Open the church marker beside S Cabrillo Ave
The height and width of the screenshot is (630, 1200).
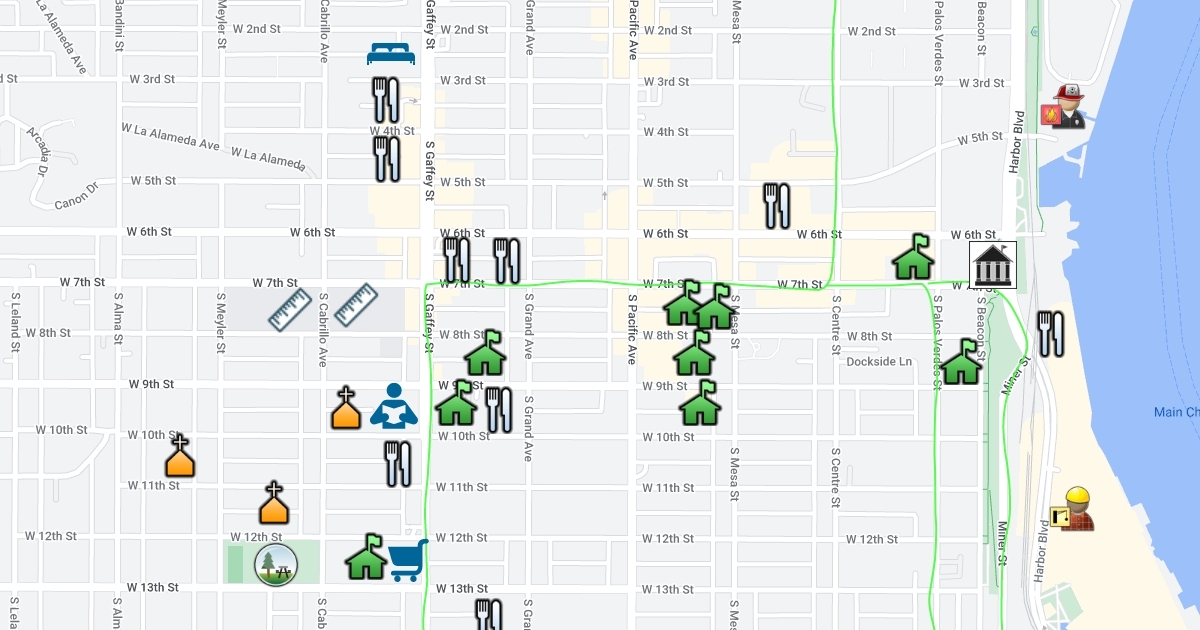coord(346,409)
